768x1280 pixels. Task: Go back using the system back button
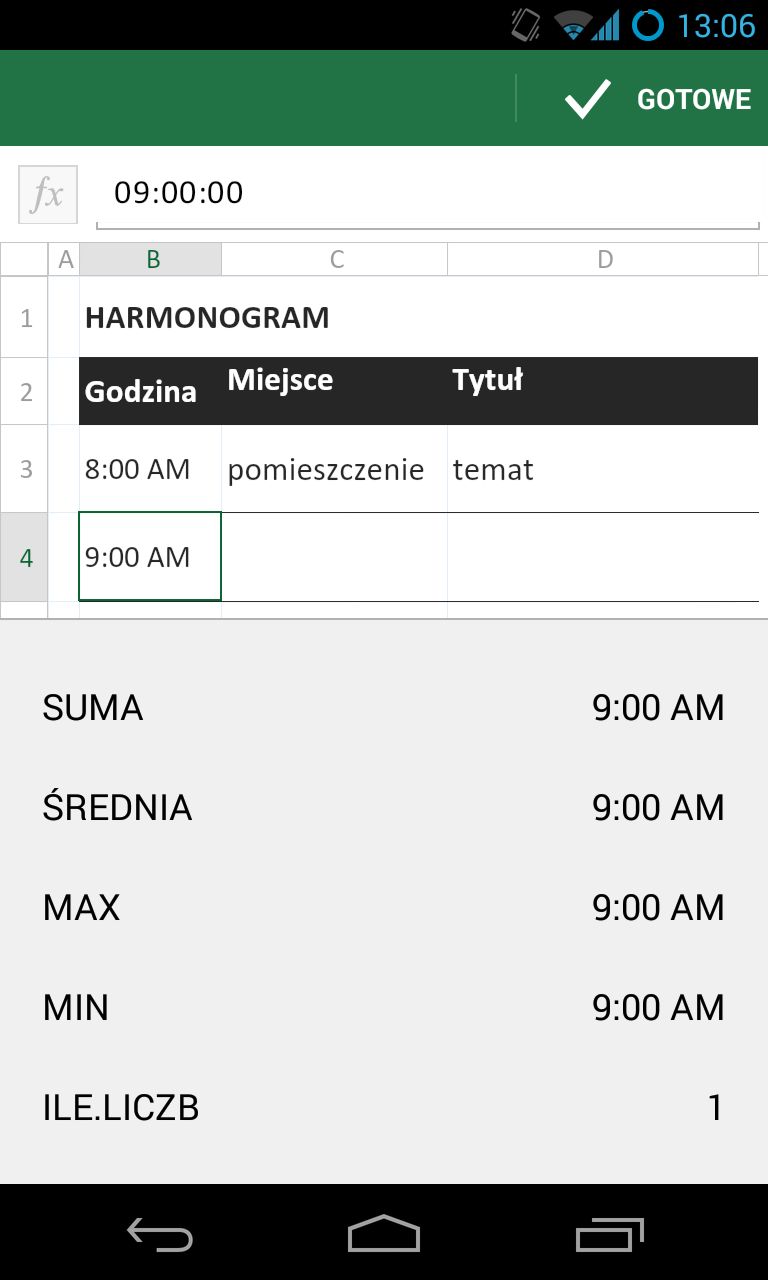click(x=160, y=1233)
